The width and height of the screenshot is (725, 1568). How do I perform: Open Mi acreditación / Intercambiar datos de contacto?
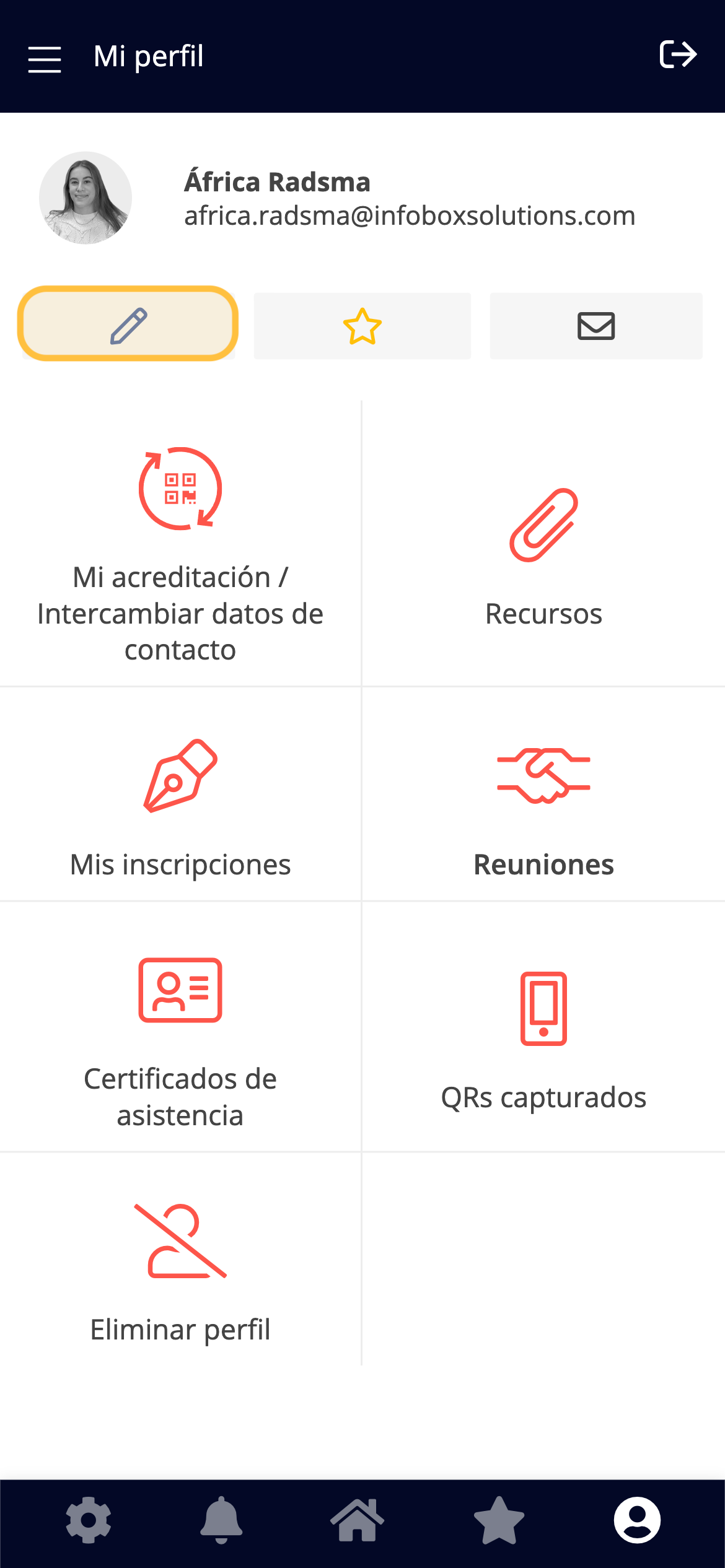click(x=180, y=544)
